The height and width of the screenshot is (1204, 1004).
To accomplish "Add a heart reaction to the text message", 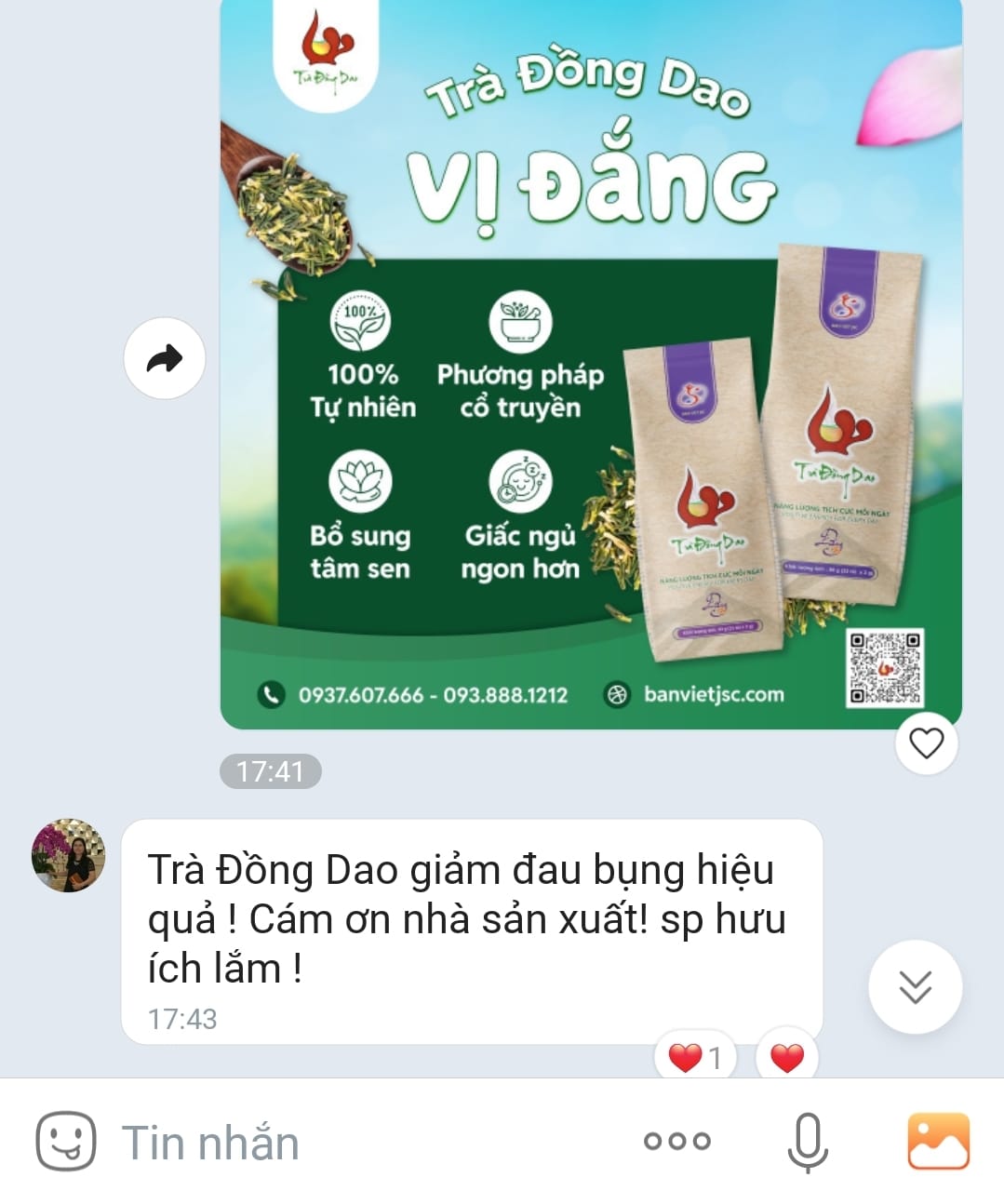I will tap(787, 1057).
